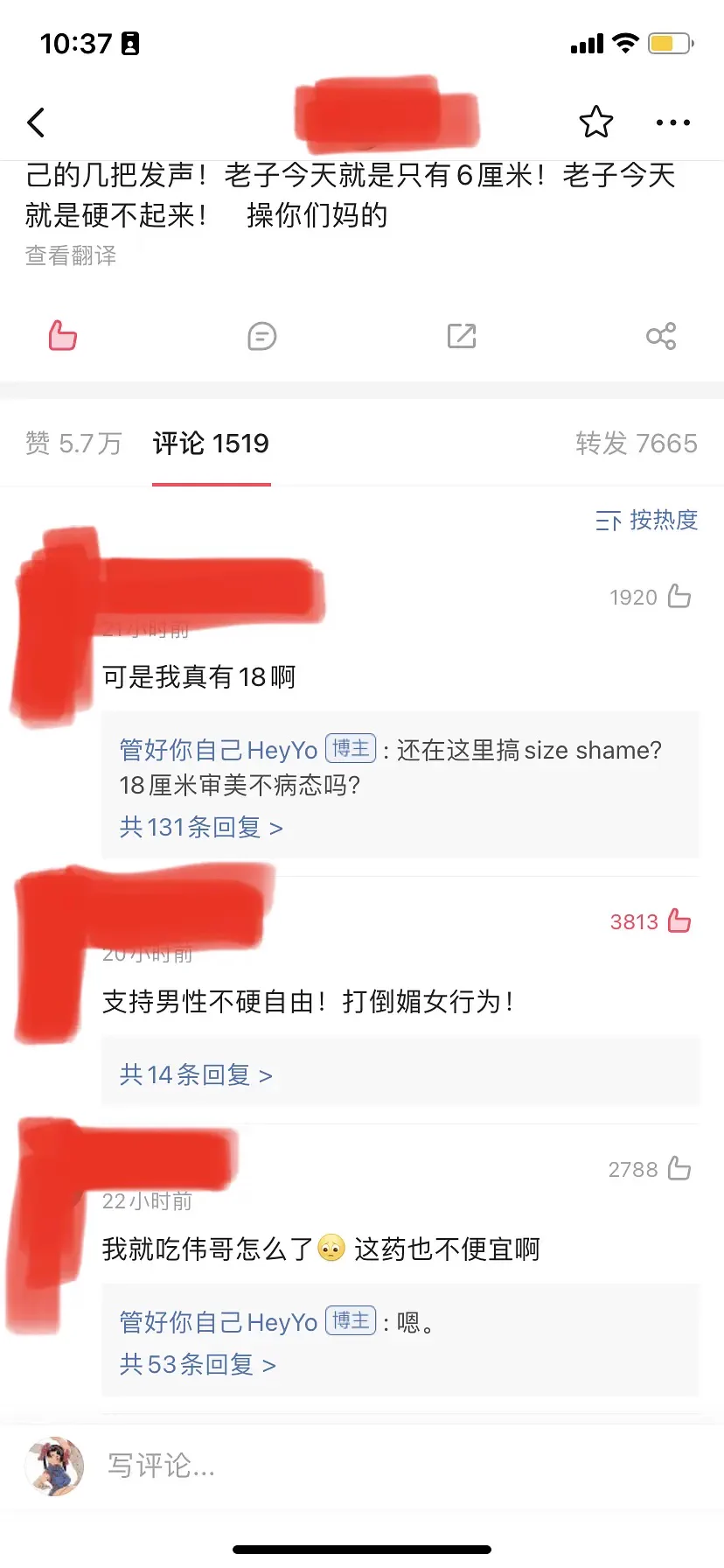
Task: Like the post with the thumbs-up icon
Action: (x=62, y=336)
